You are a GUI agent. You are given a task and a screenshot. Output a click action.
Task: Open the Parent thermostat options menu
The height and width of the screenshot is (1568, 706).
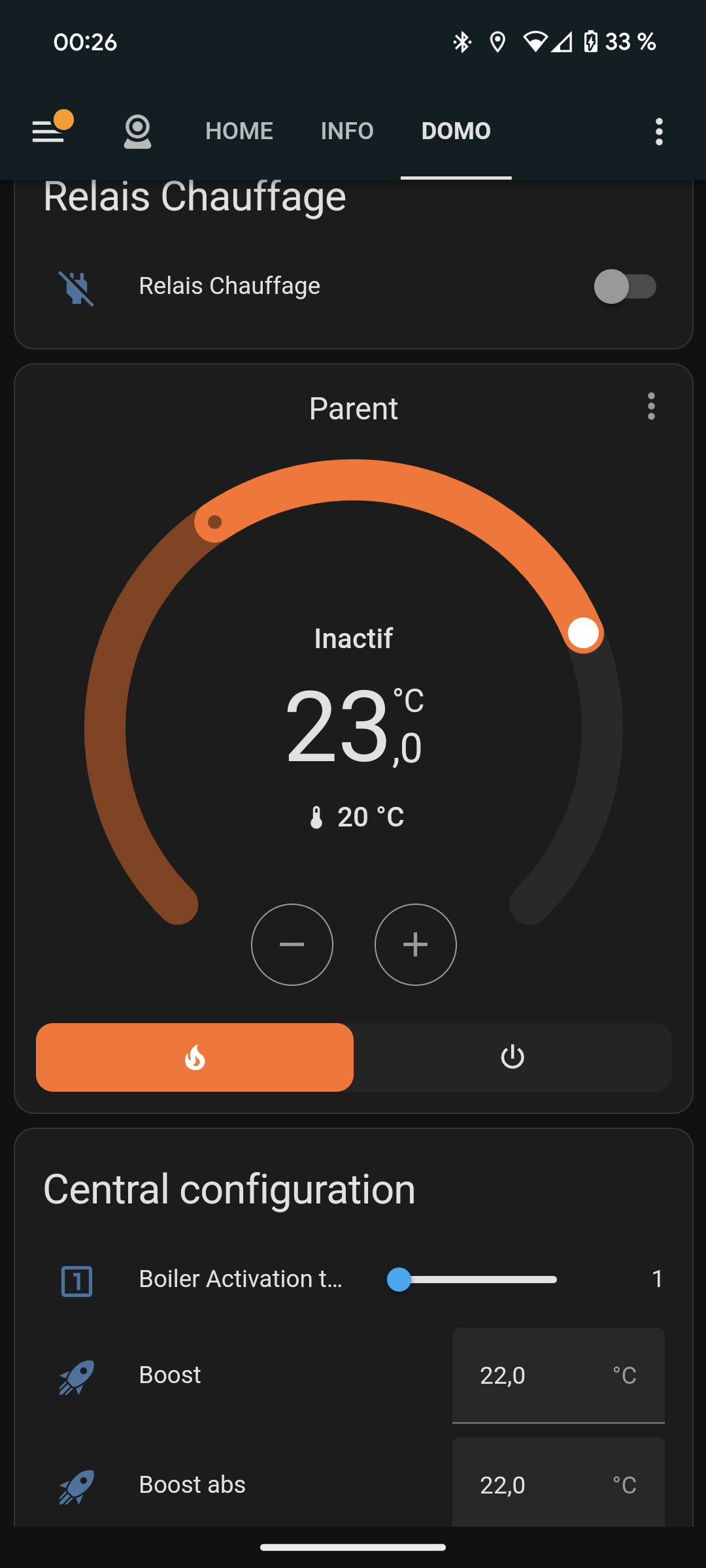click(x=651, y=406)
